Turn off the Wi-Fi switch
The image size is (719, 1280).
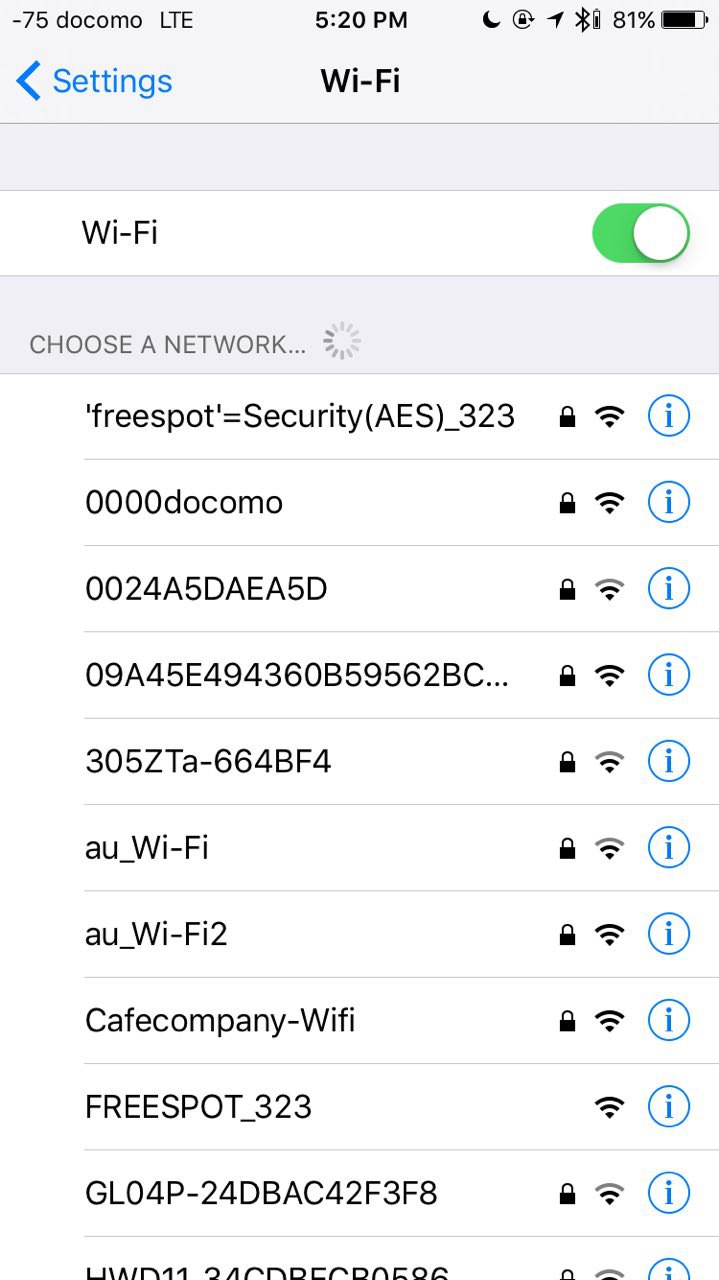[x=640, y=233]
